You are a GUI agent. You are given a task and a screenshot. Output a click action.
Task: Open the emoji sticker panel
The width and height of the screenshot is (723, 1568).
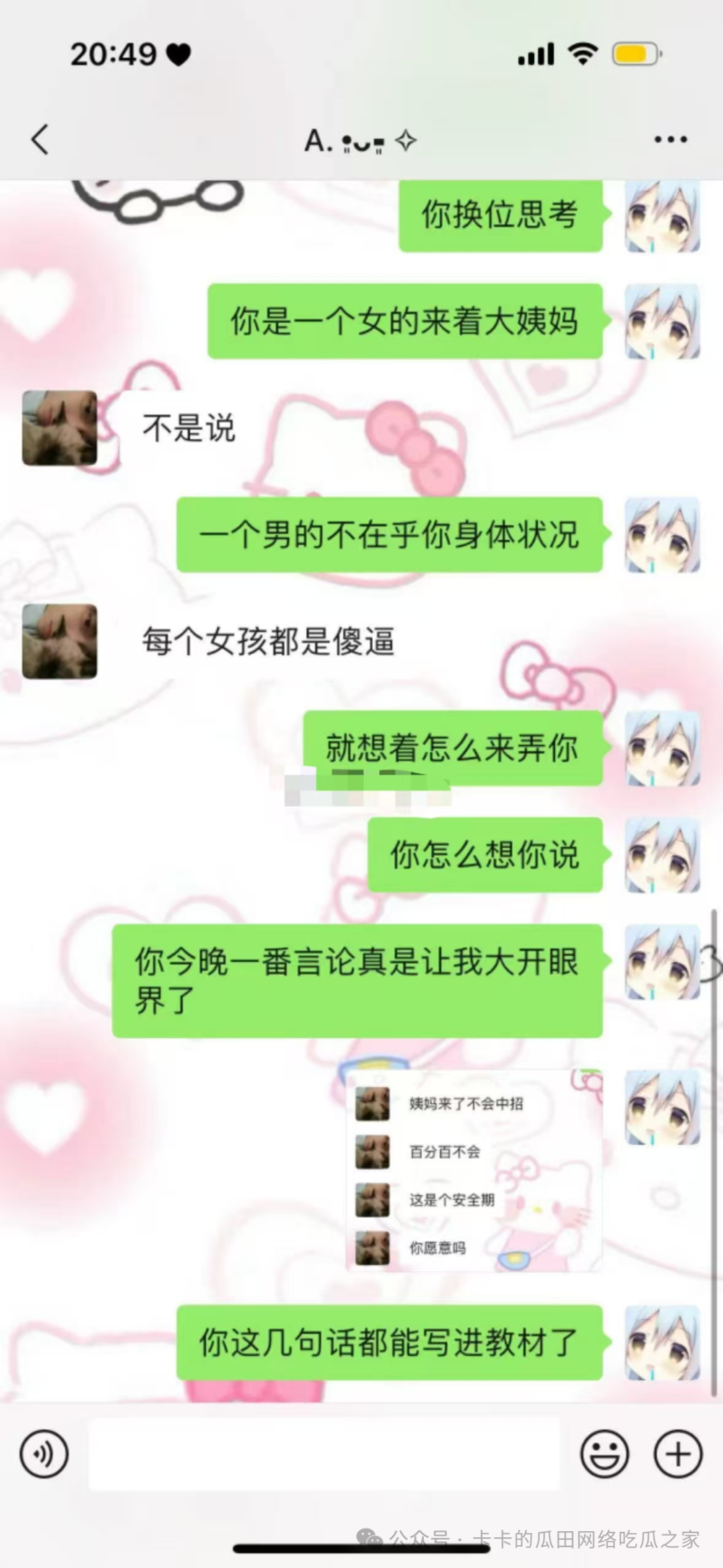pyautogui.click(x=604, y=1453)
